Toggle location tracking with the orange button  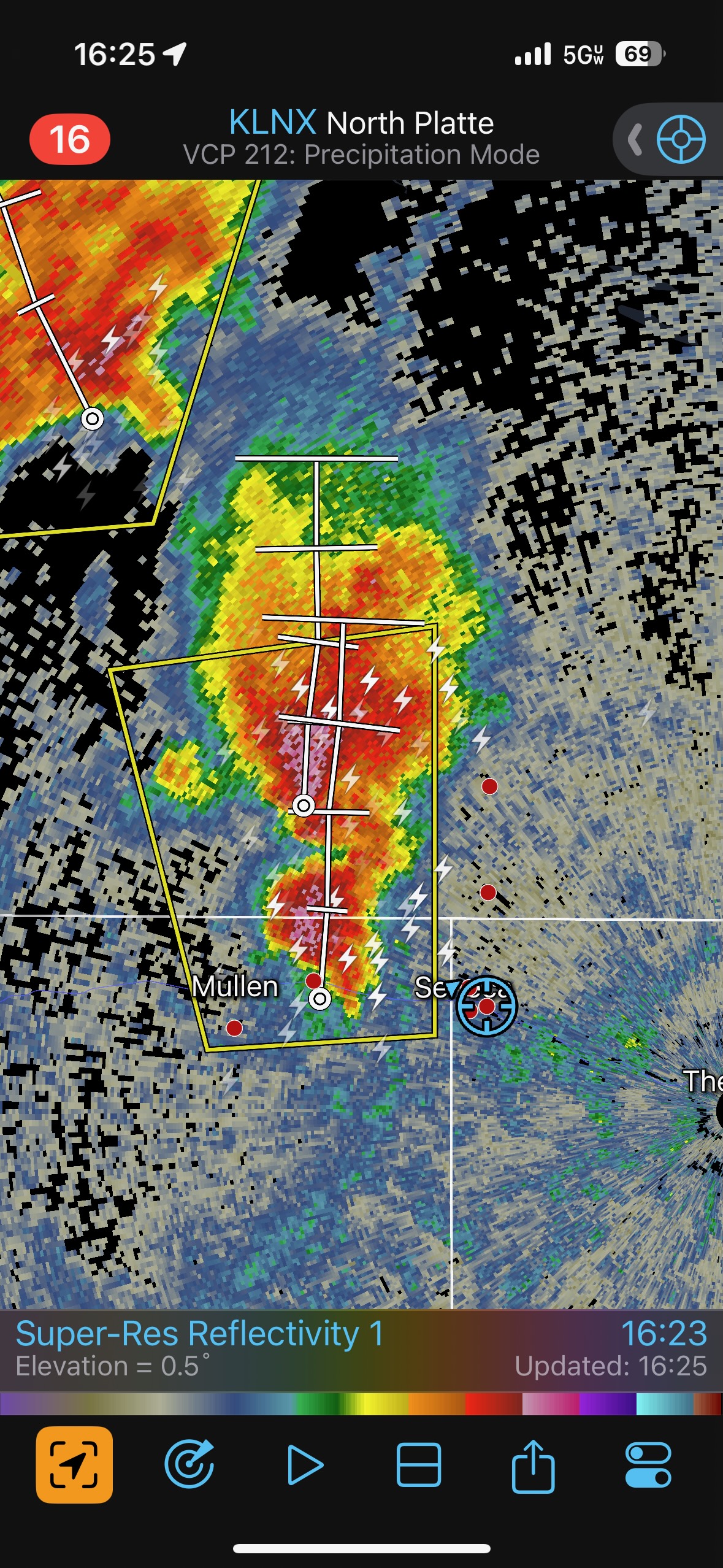(x=74, y=1465)
